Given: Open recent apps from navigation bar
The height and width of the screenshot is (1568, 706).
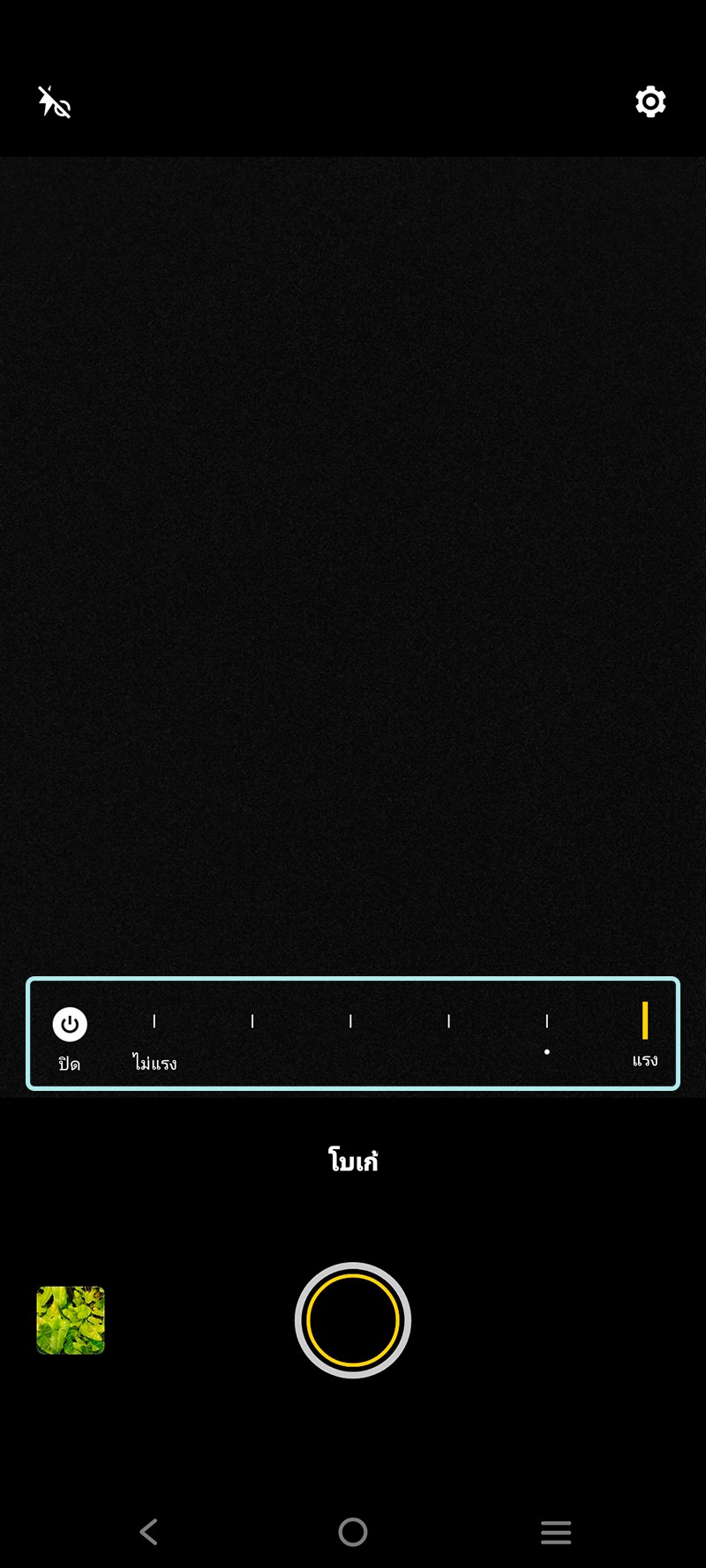Looking at the screenshot, I should pyautogui.click(x=556, y=1532).
